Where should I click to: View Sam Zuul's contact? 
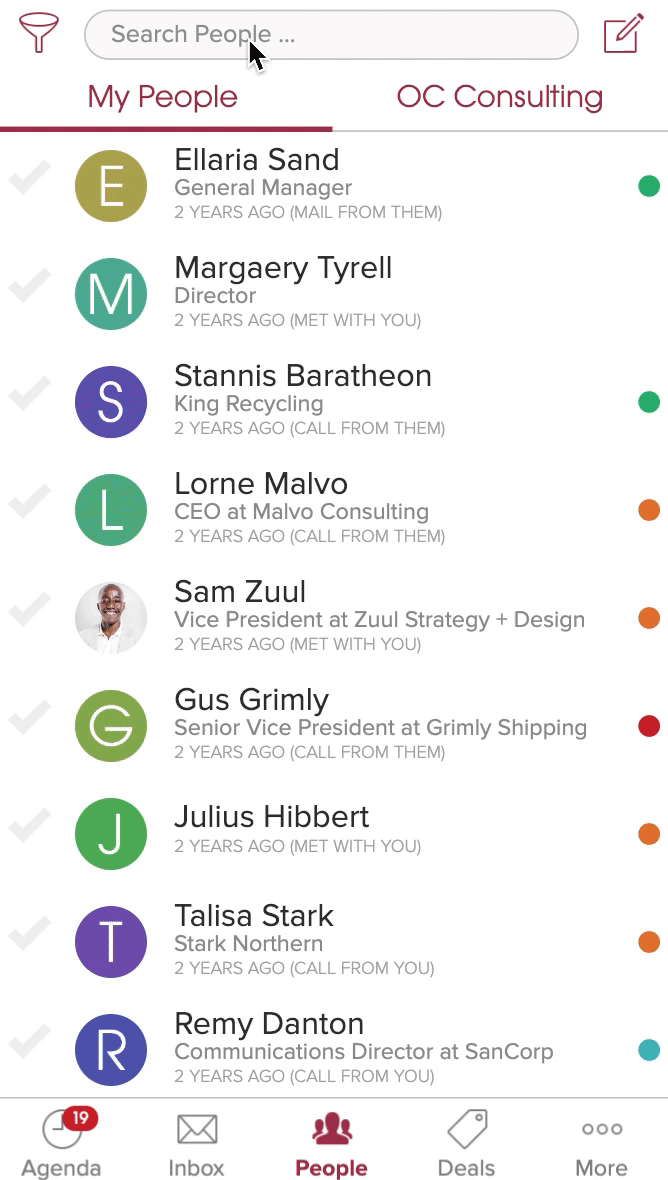(x=240, y=592)
